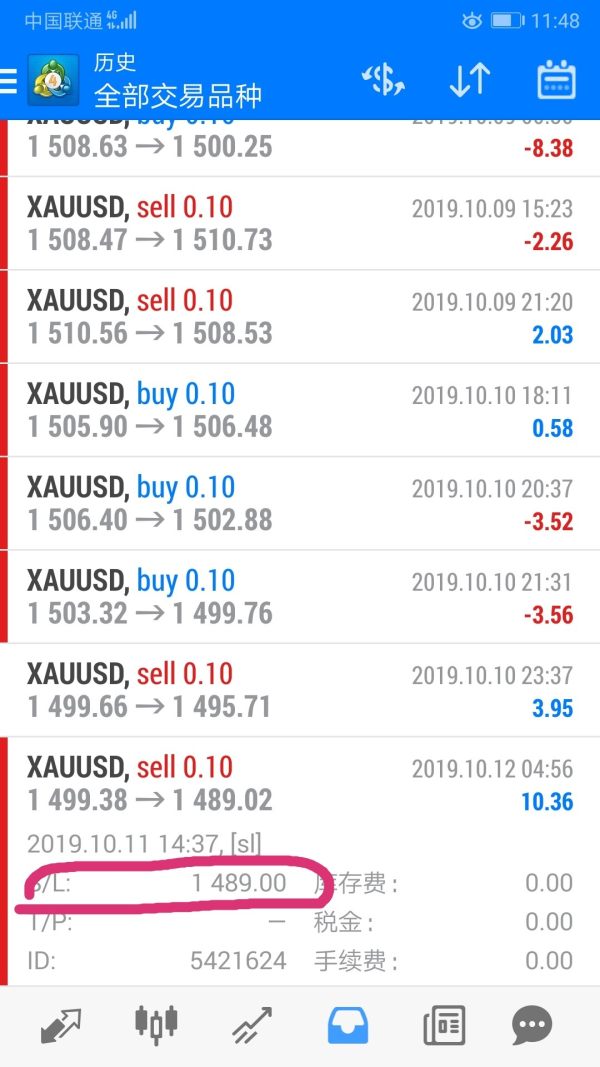Open the side drawer menu
The height and width of the screenshot is (1067, 600).
coord(10,80)
